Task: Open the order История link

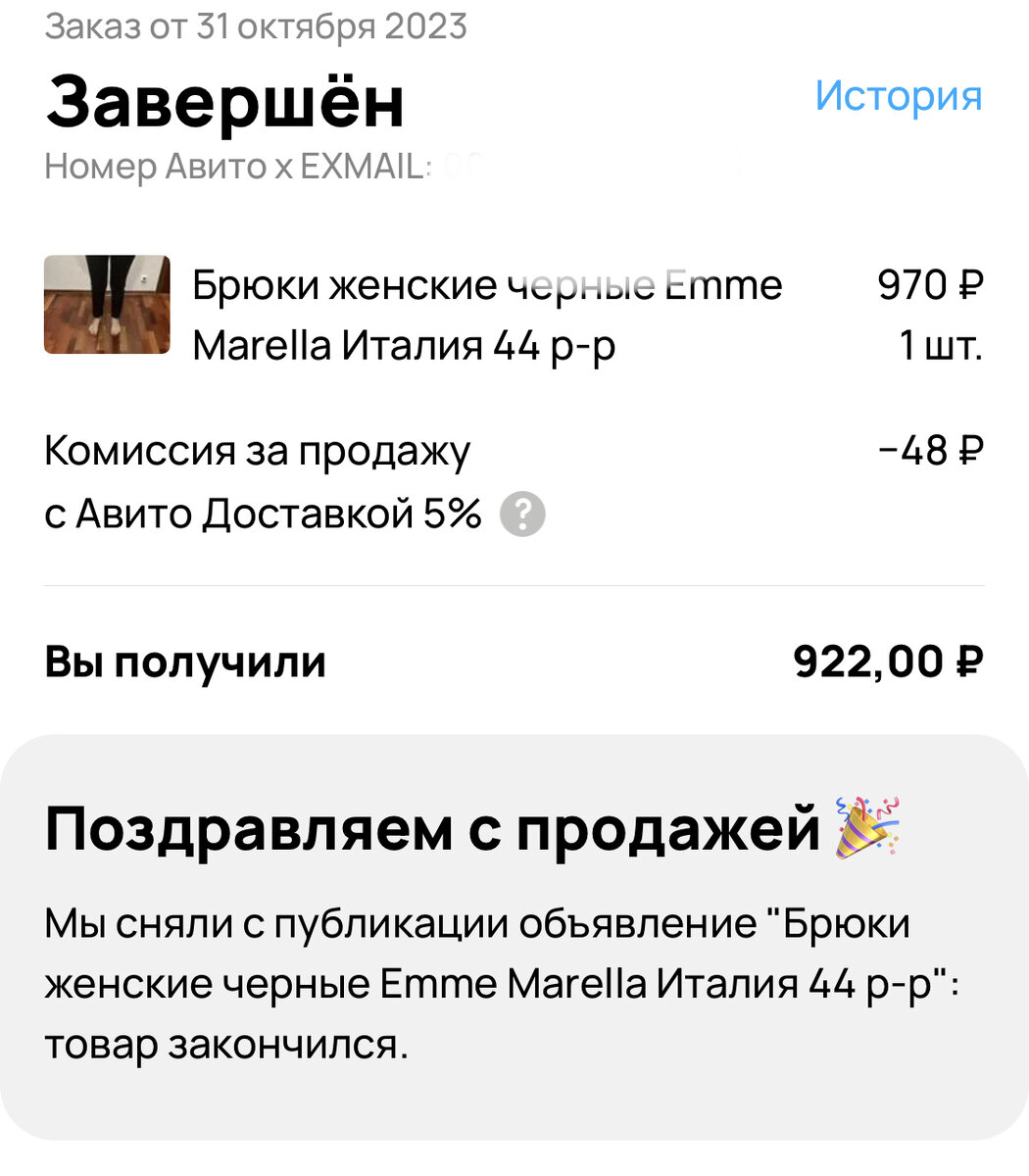Action: (898, 96)
